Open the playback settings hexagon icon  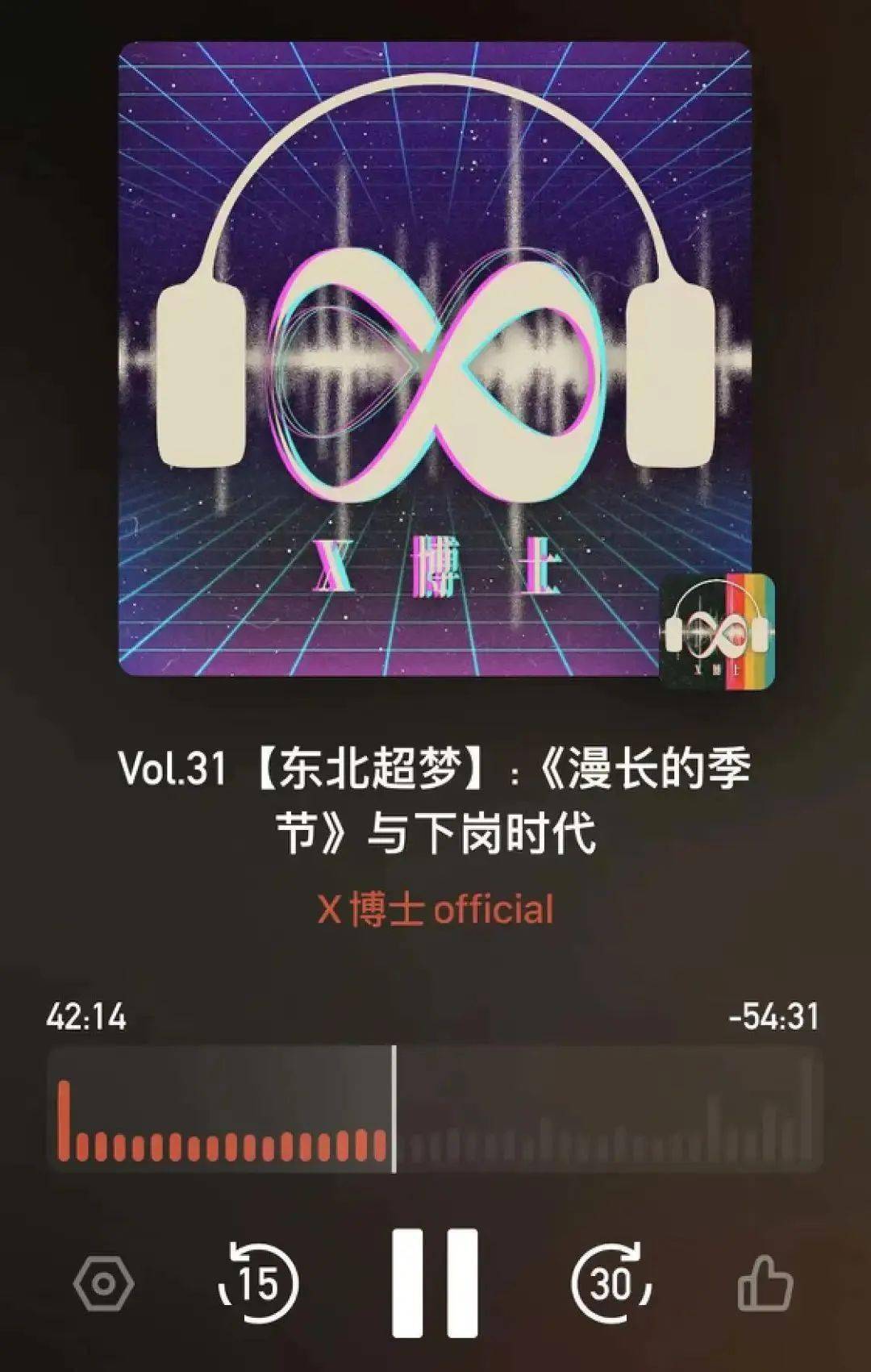pyautogui.click(x=103, y=1282)
